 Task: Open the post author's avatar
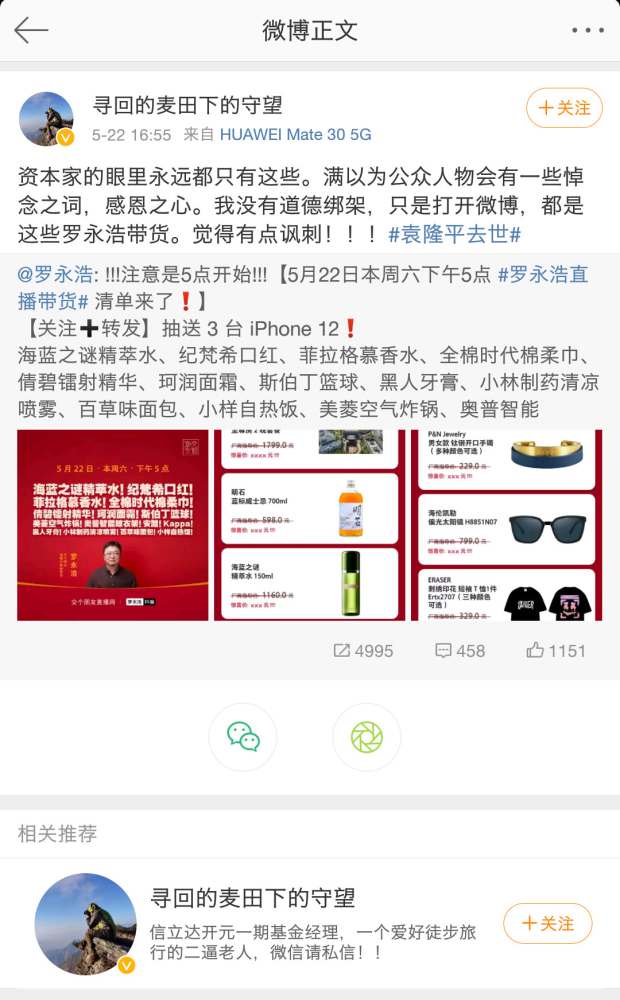47,119
